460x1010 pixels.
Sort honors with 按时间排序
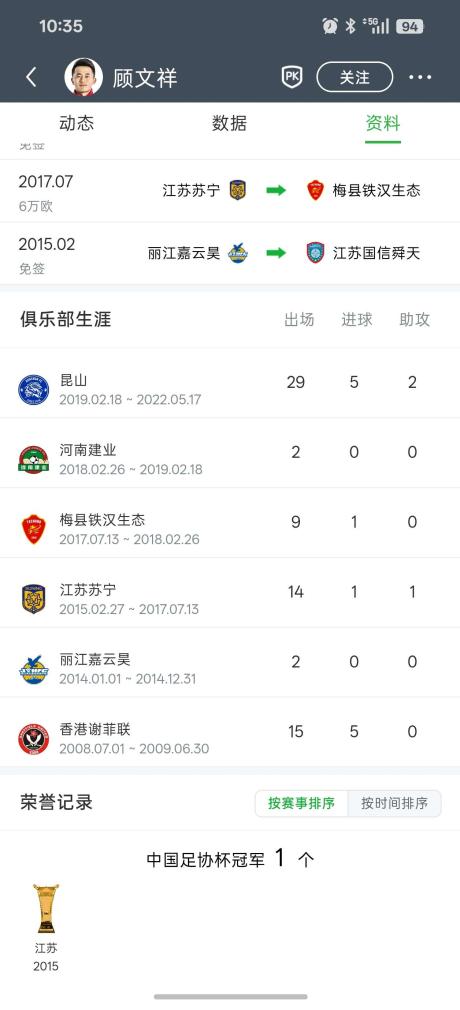pyautogui.click(x=394, y=803)
